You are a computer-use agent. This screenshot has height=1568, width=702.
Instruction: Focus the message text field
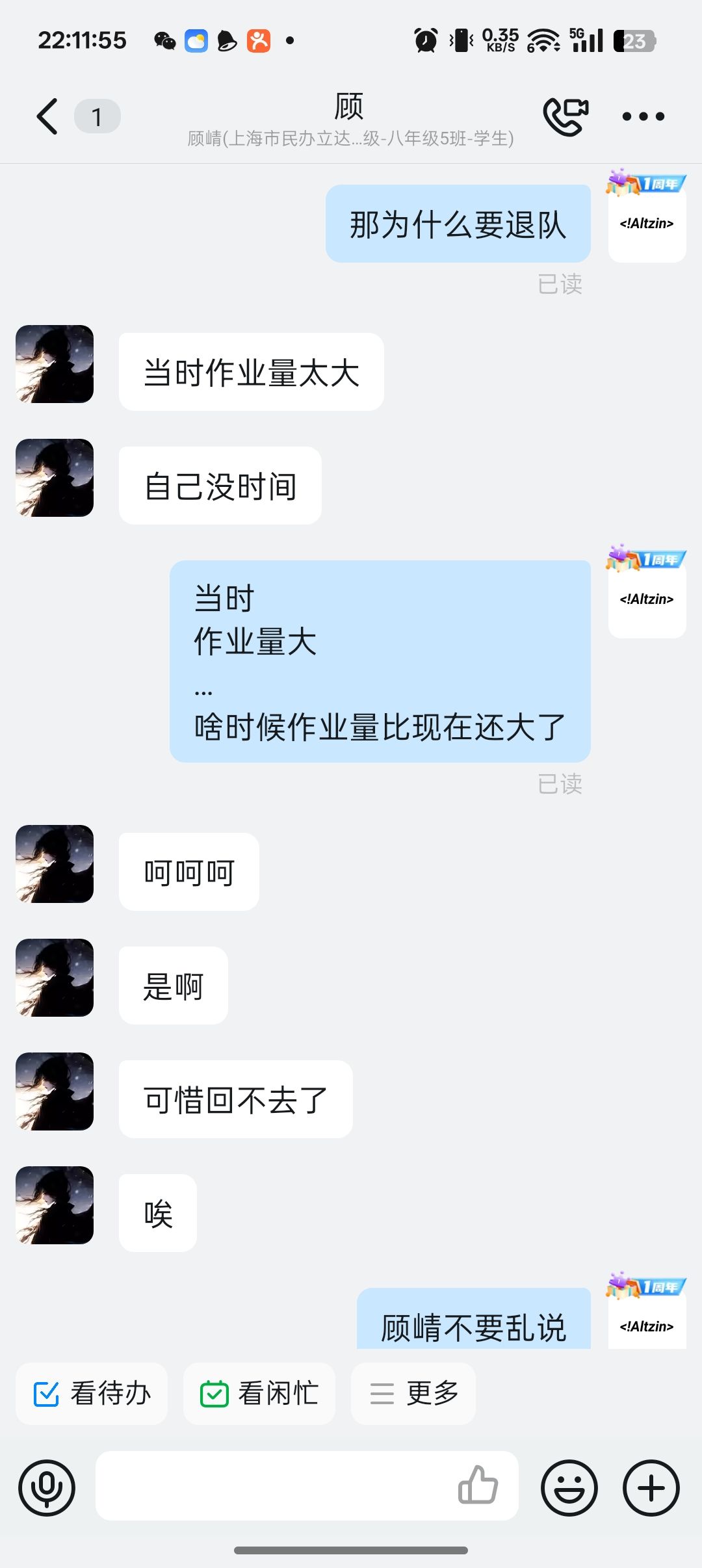273,1486
